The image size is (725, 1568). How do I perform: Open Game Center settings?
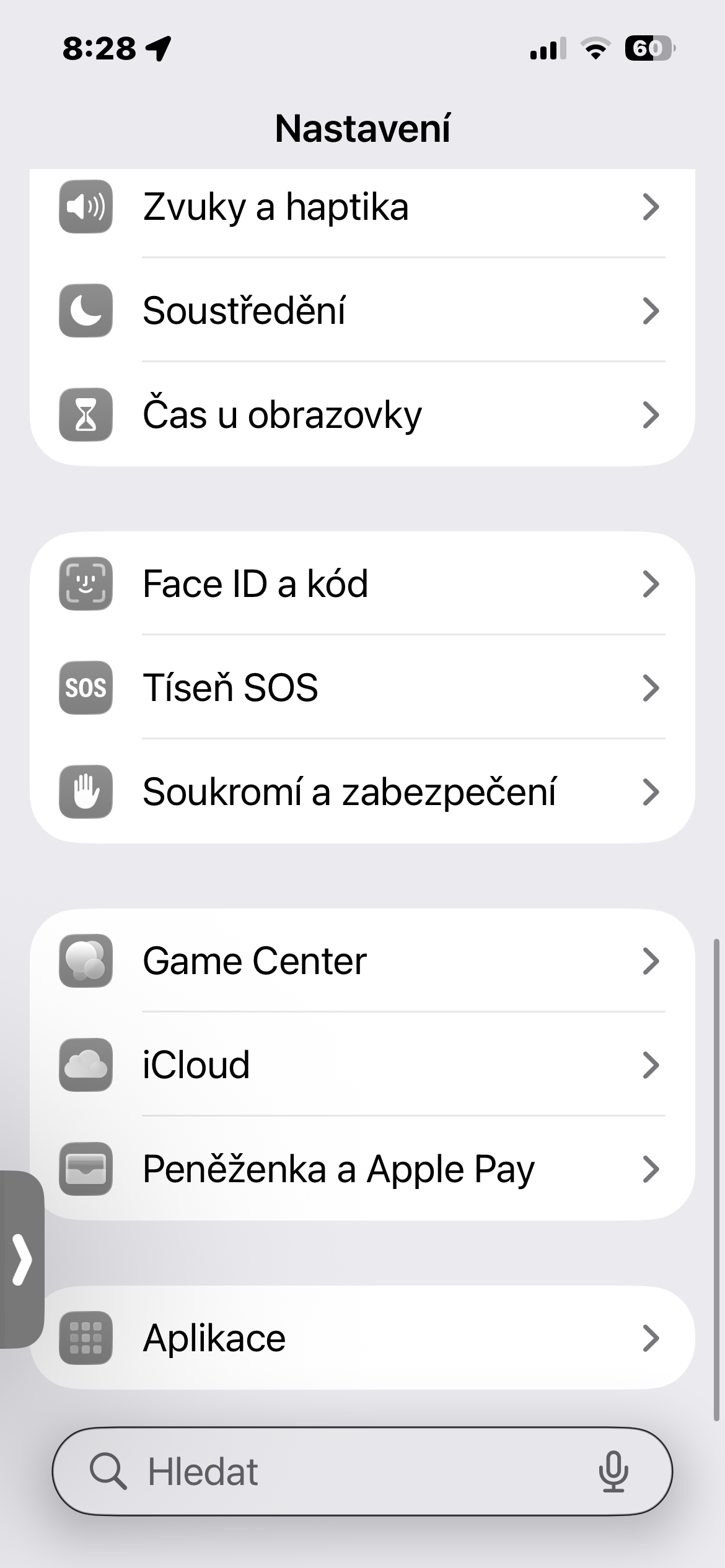click(362, 961)
